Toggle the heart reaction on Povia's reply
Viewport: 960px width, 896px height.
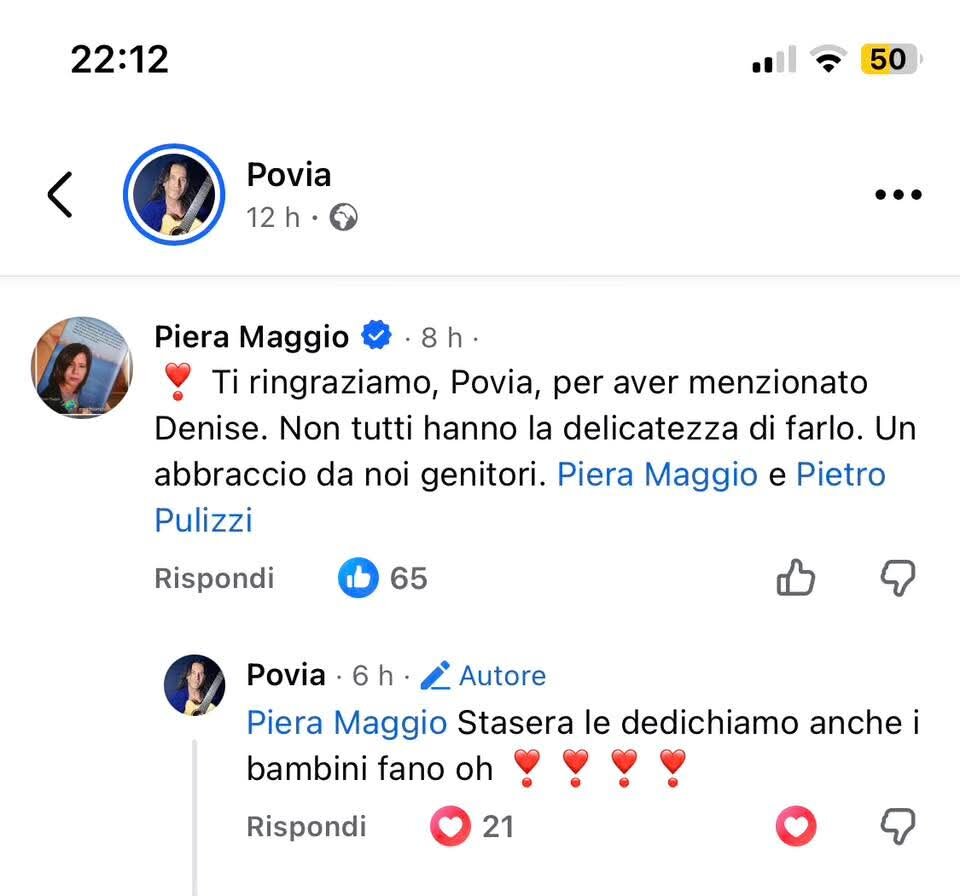[796, 826]
